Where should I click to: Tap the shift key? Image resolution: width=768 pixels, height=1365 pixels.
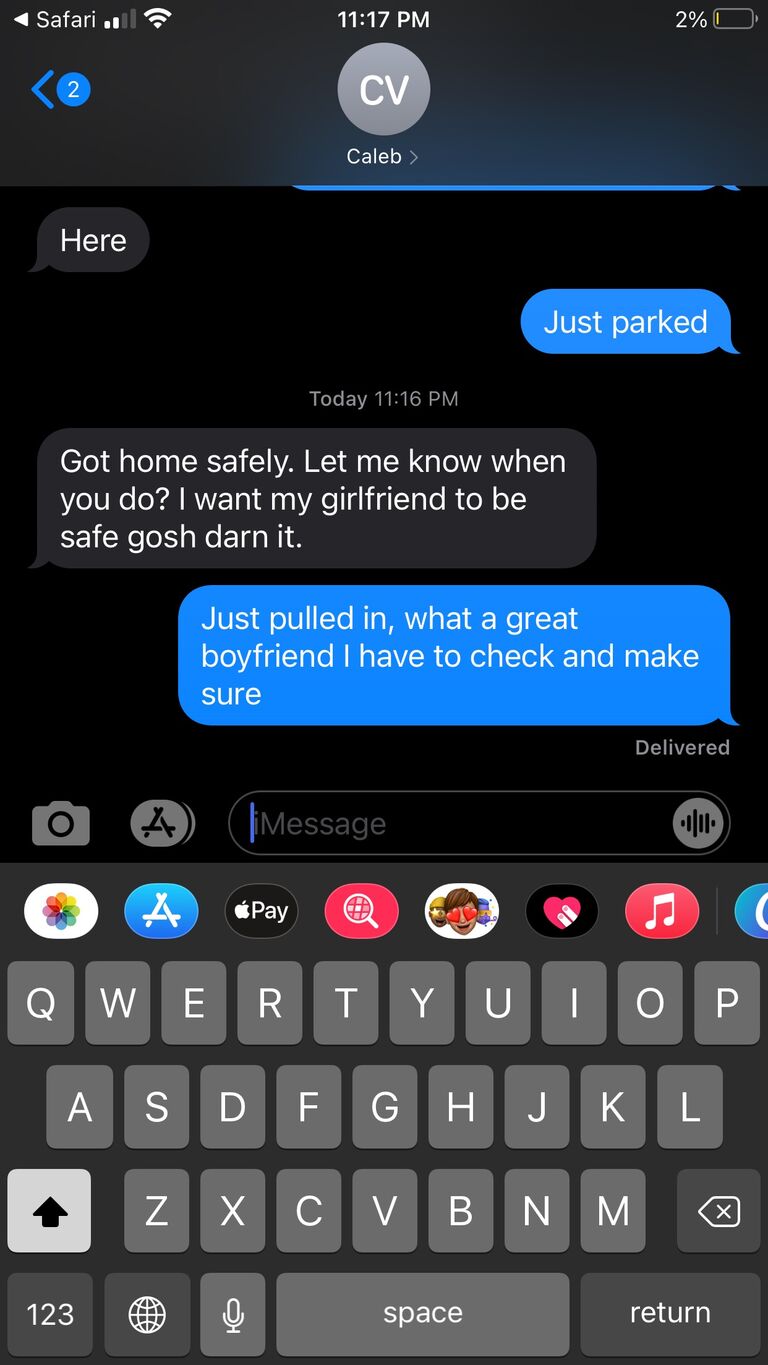(x=49, y=1211)
